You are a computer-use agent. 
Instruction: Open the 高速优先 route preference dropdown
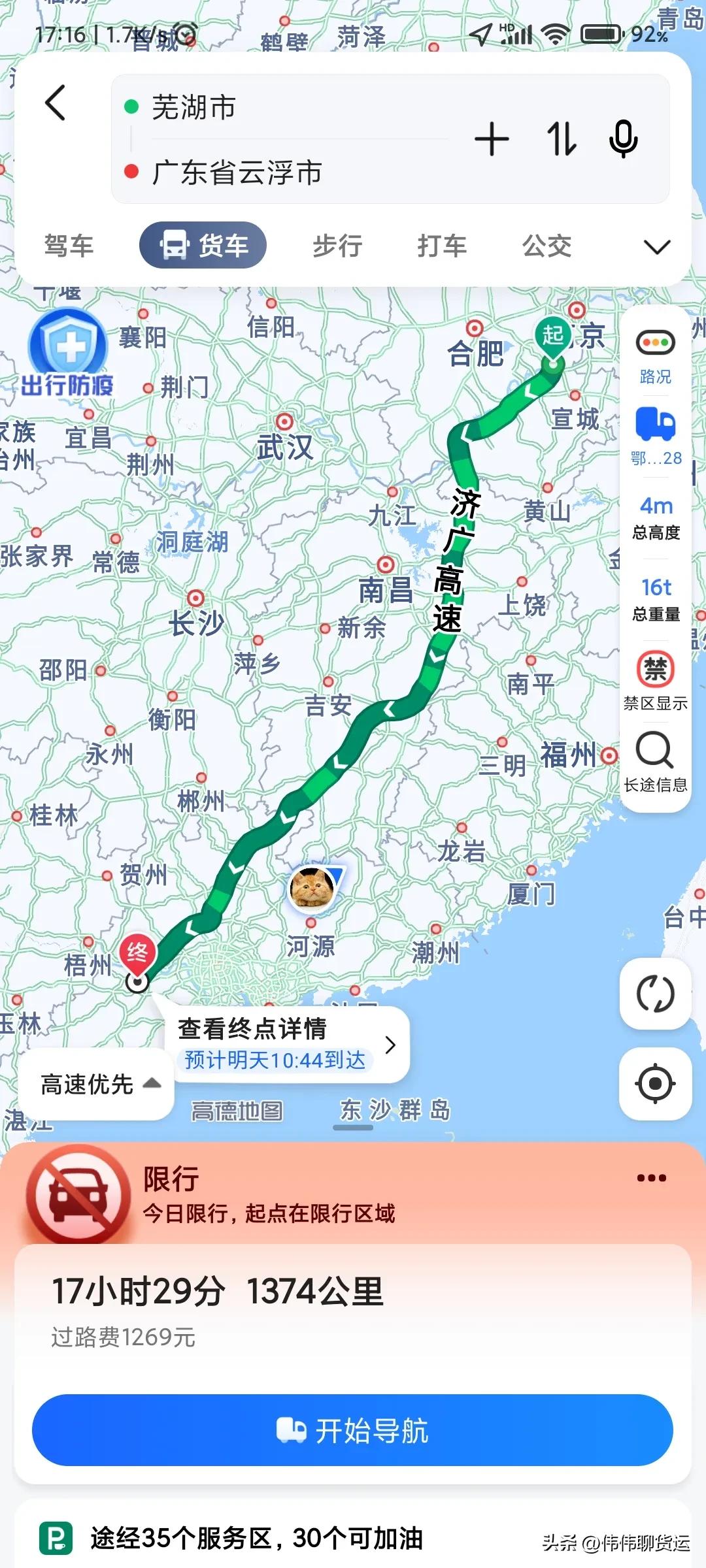click(x=95, y=1084)
